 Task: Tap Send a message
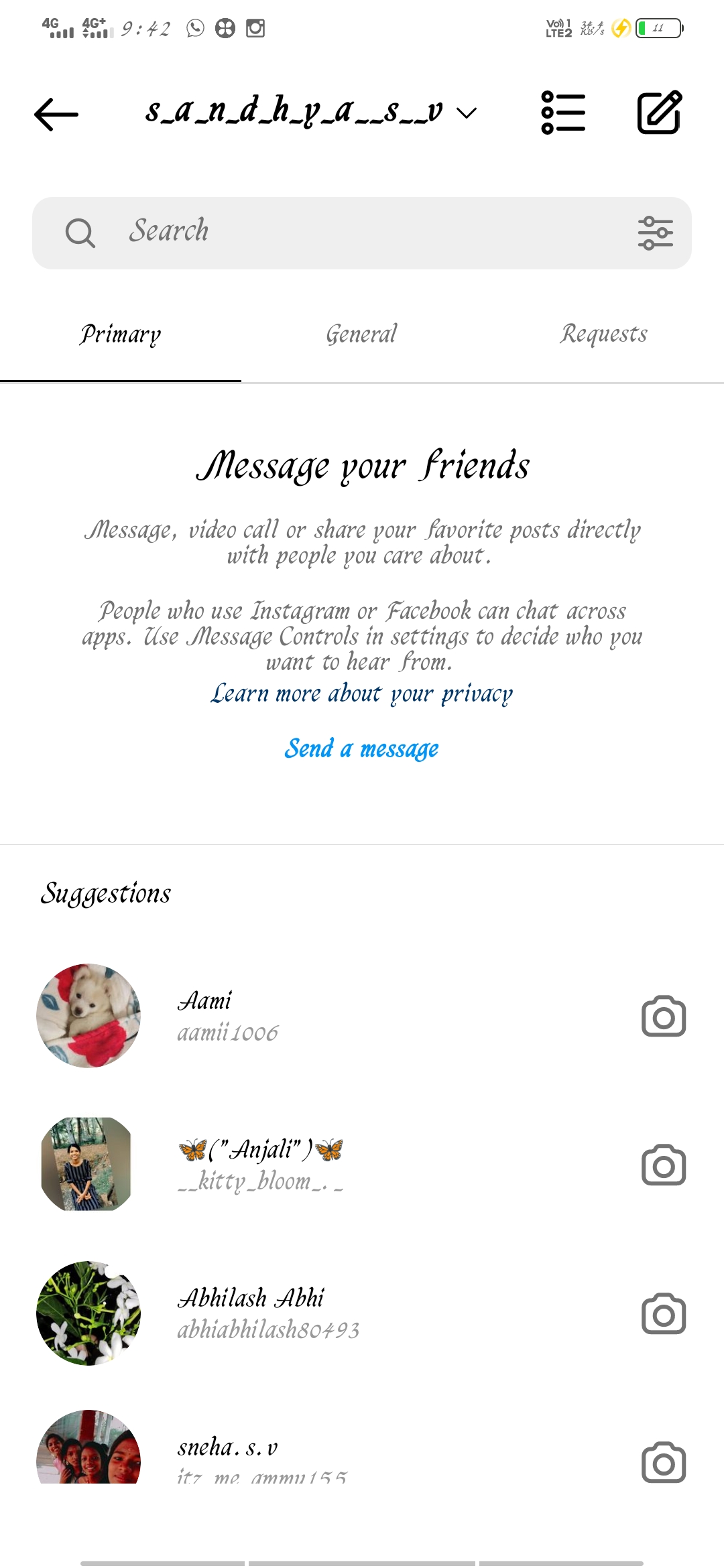361,748
